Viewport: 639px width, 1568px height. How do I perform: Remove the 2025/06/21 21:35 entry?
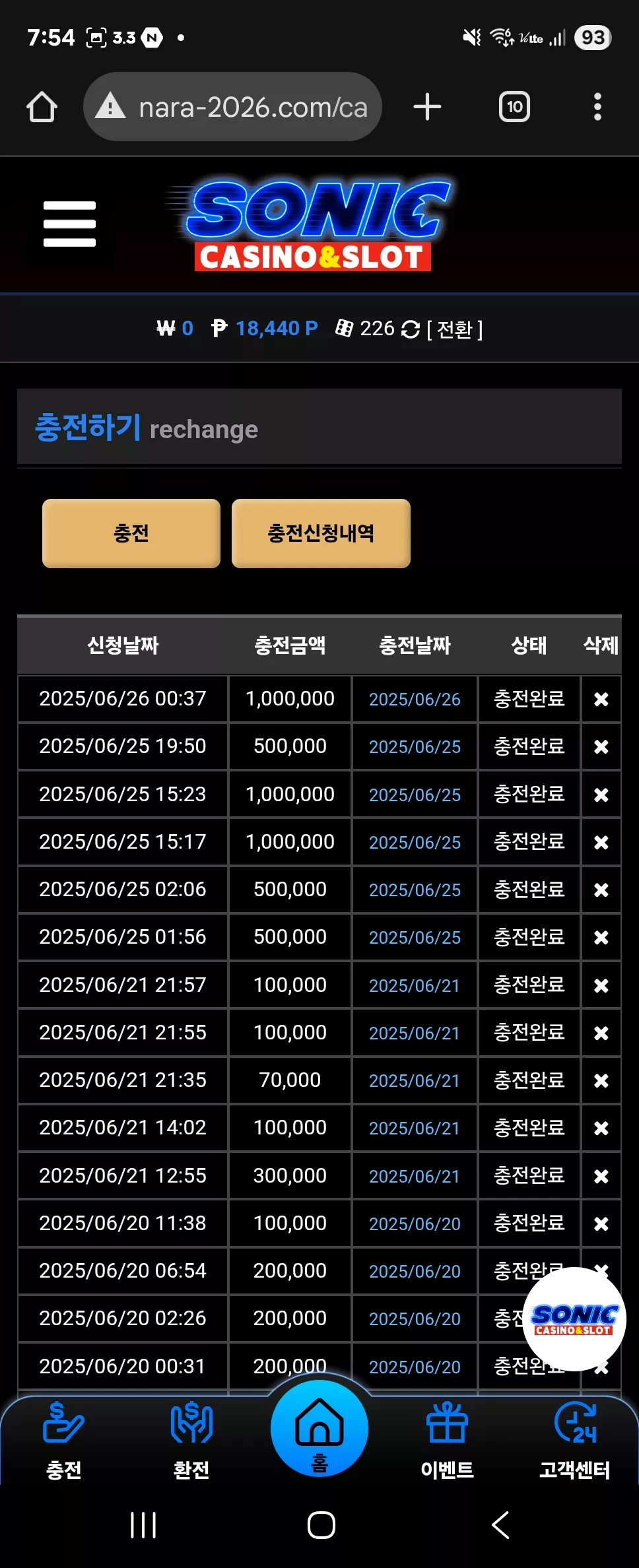pyautogui.click(x=601, y=1080)
